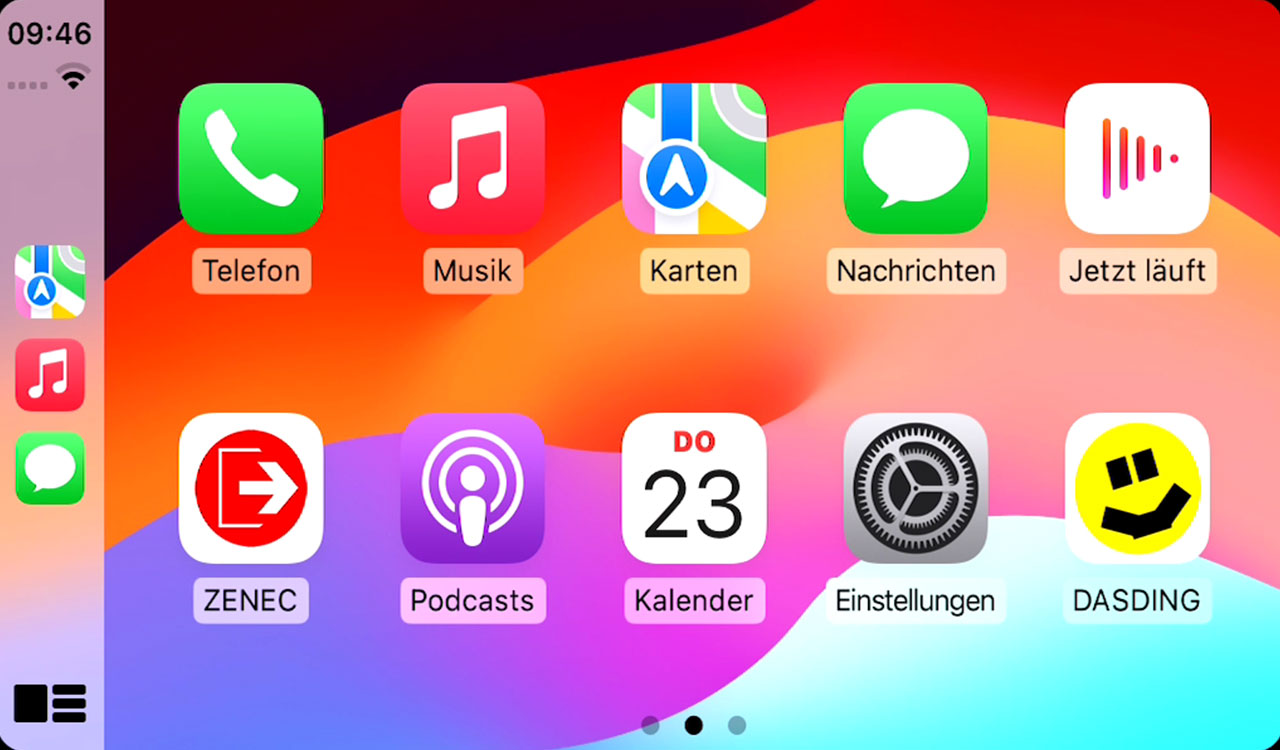
Task: Show the Jetzt läuft screen
Action: click(1137, 158)
